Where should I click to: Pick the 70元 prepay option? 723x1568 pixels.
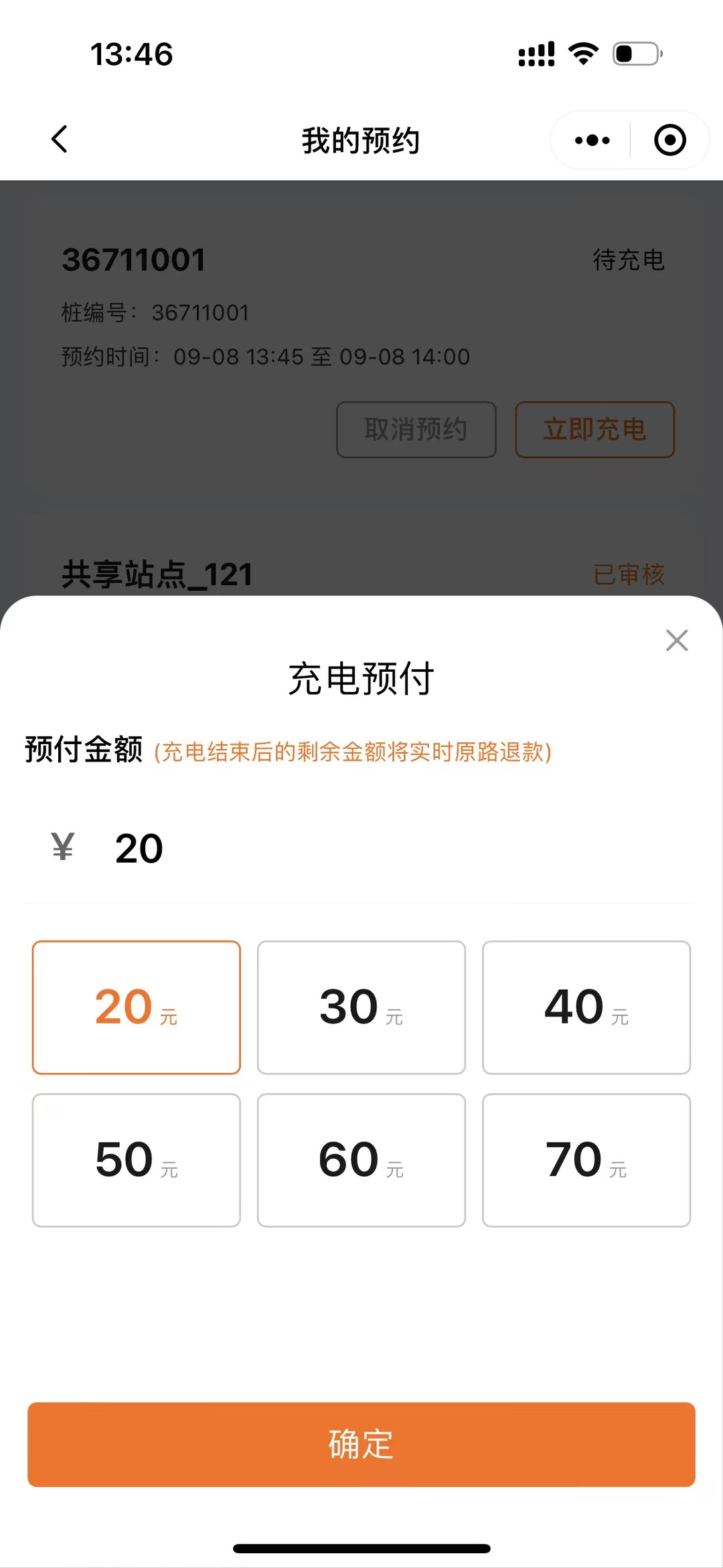pos(586,1160)
